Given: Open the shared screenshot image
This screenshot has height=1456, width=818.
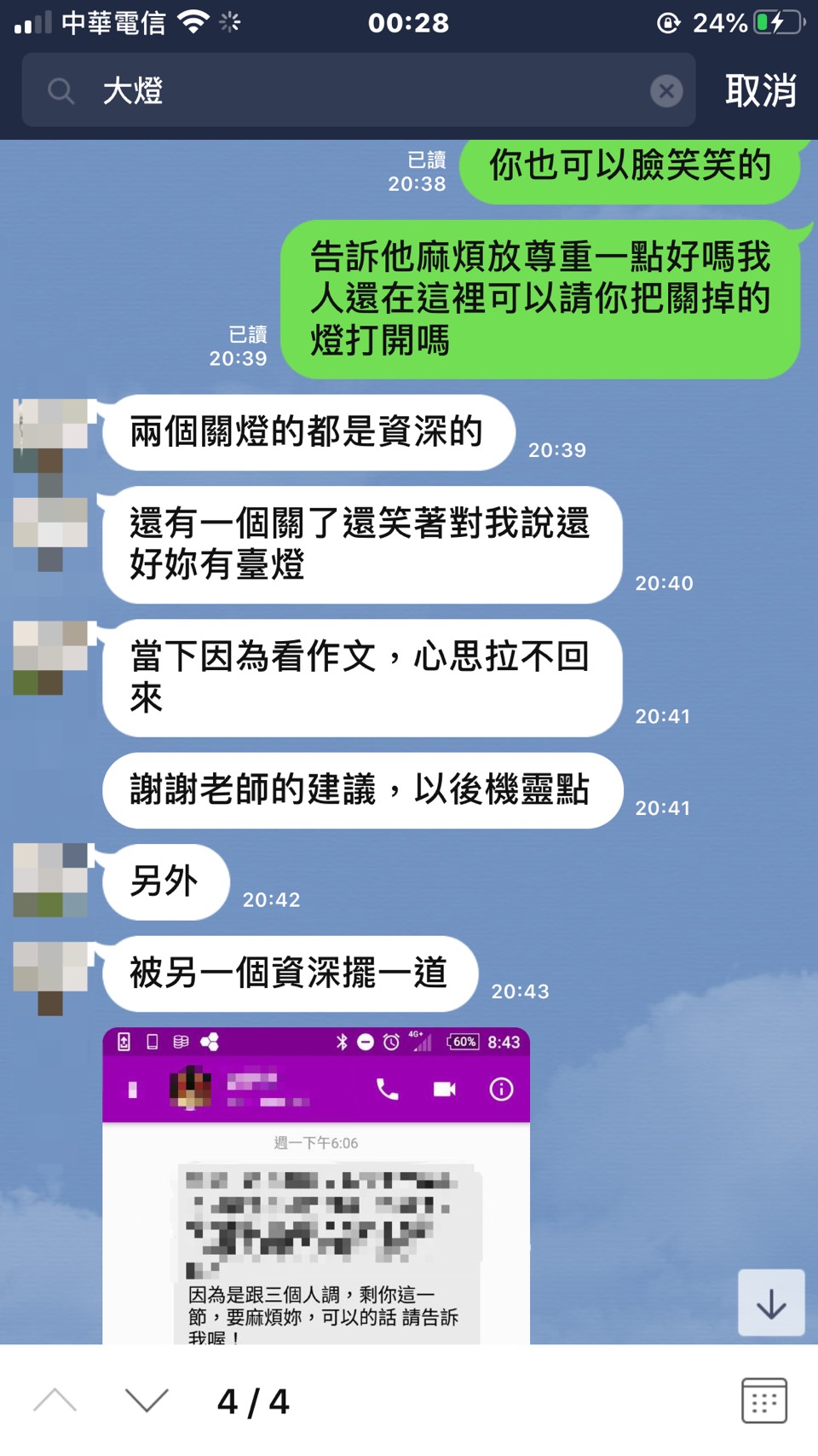Looking at the screenshot, I should pos(316,1185).
